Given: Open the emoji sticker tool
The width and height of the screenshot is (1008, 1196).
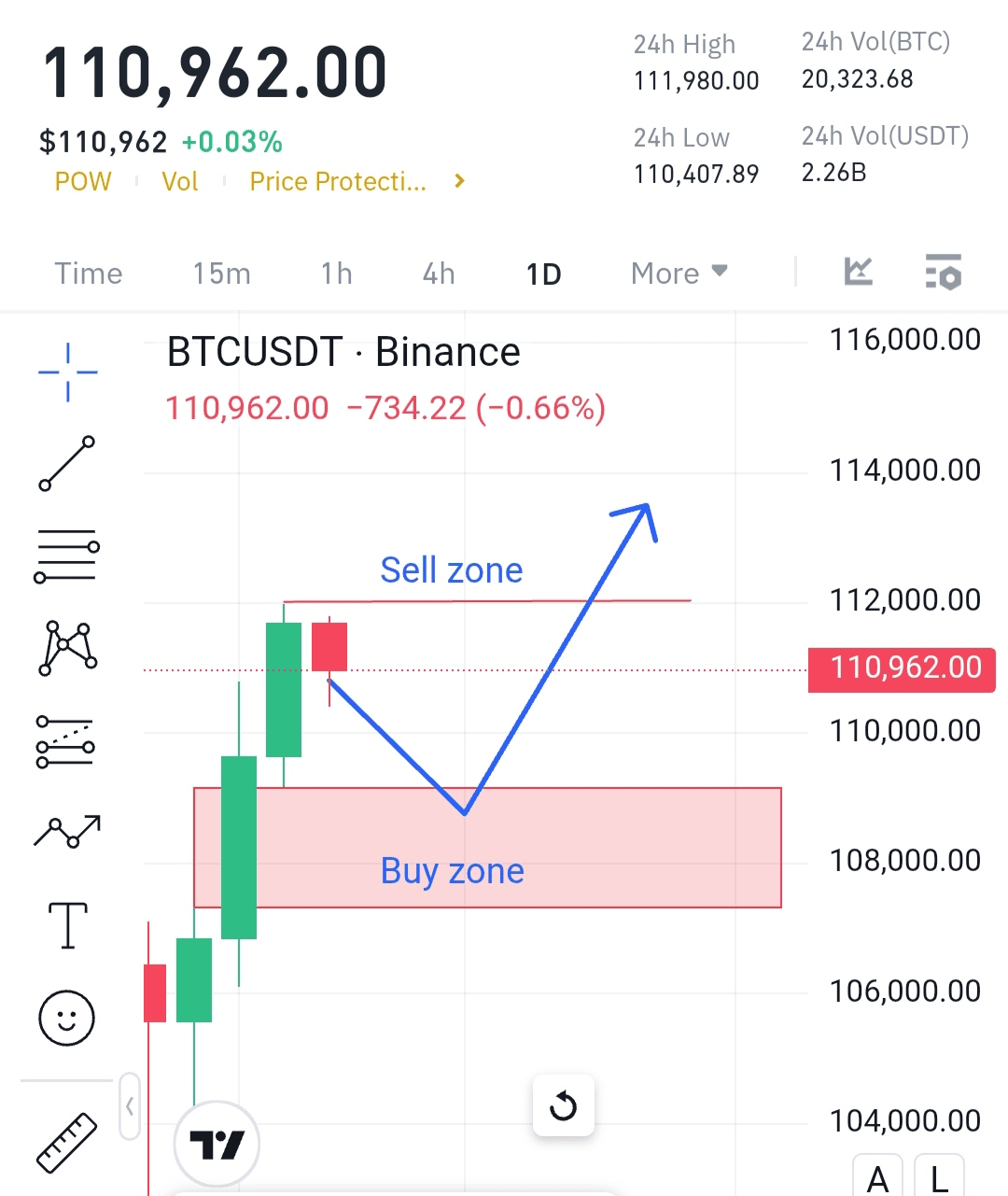Looking at the screenshot, I should click(67, 1017).
